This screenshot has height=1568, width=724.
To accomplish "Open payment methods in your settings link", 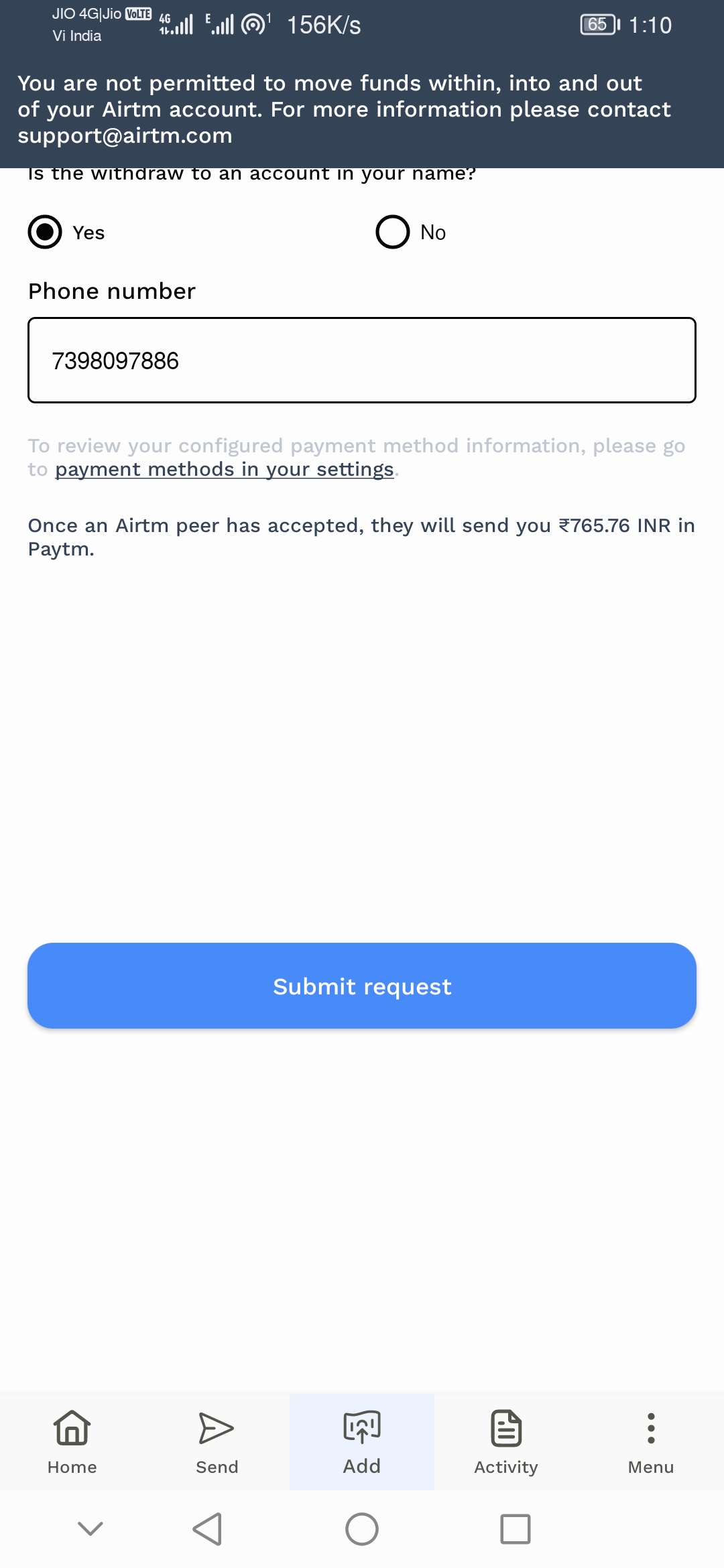I will point(224,469).
